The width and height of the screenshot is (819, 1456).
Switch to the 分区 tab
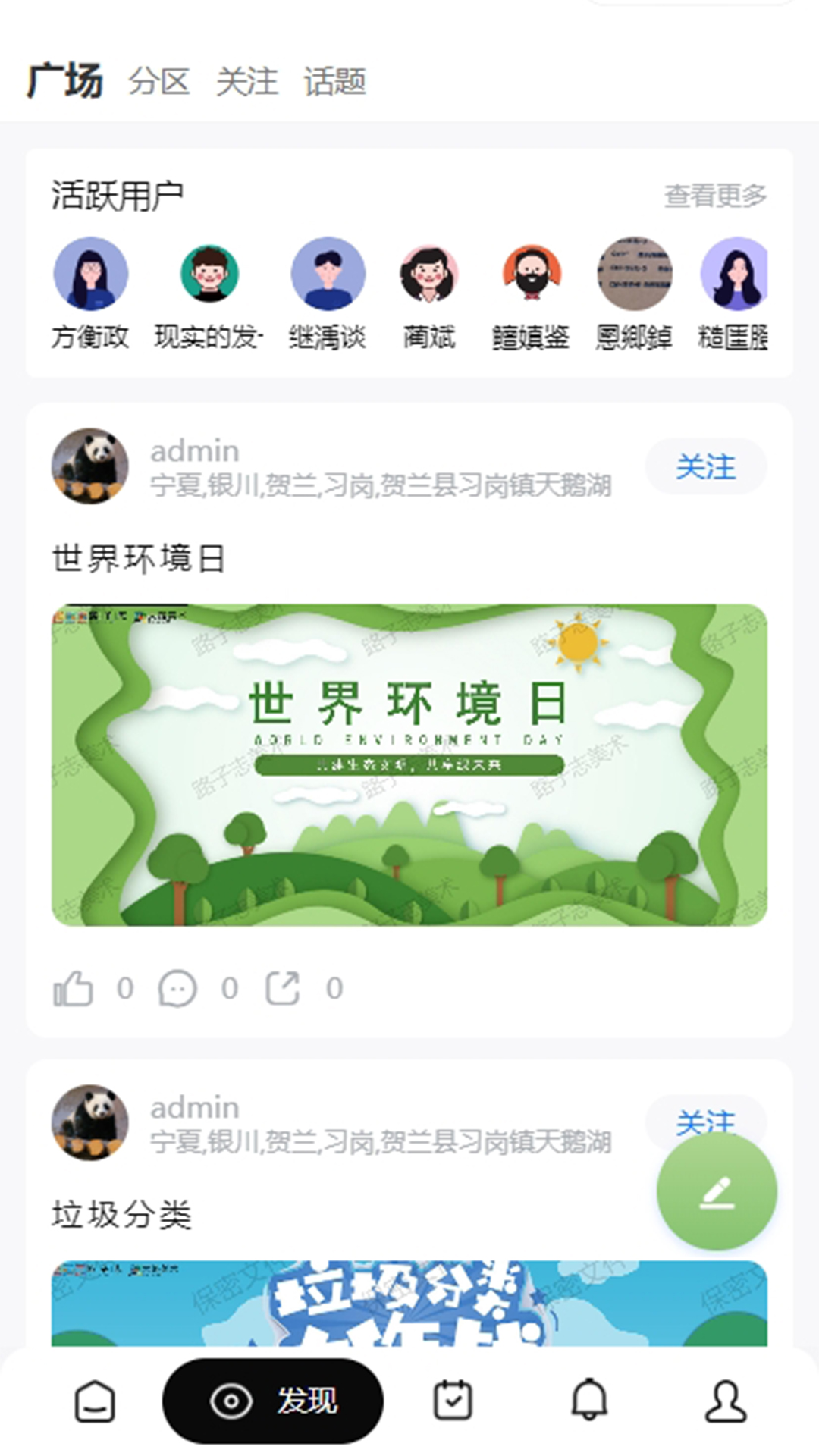coord(158,81)
